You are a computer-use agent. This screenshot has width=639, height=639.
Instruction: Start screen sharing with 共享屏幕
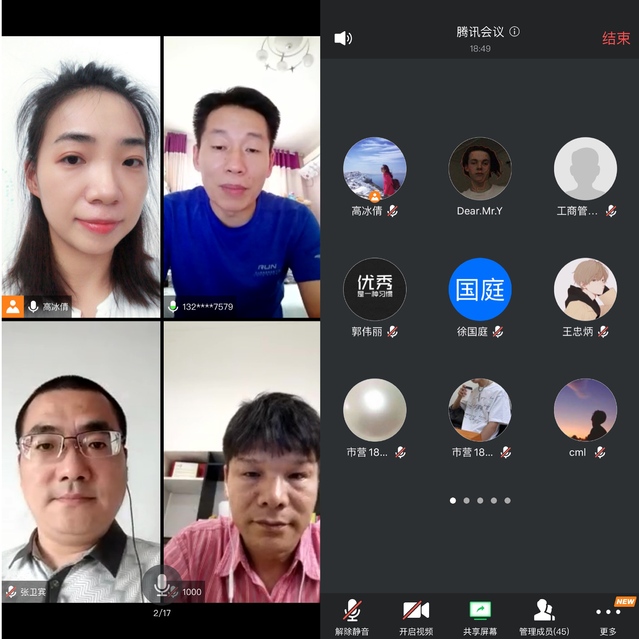coord(480,616)
